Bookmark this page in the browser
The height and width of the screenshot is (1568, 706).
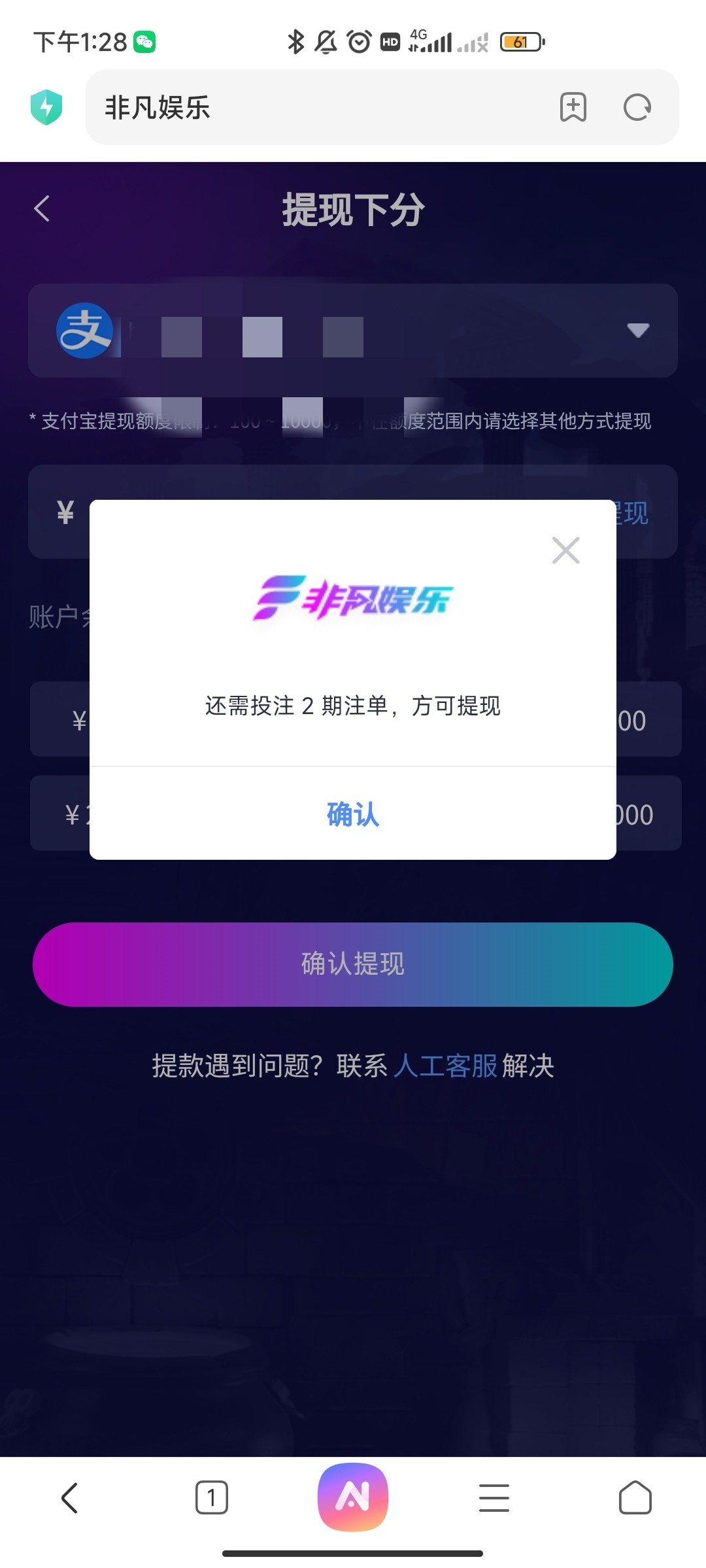coord(573,107)
